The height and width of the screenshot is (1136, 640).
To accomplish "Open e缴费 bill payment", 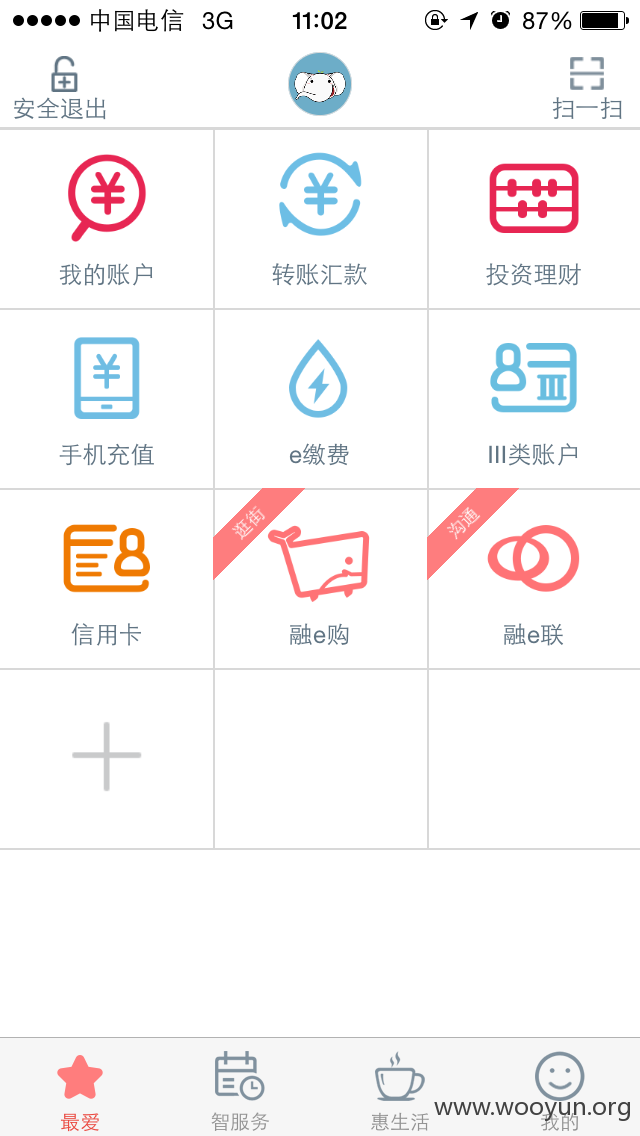I will point(320,399).
